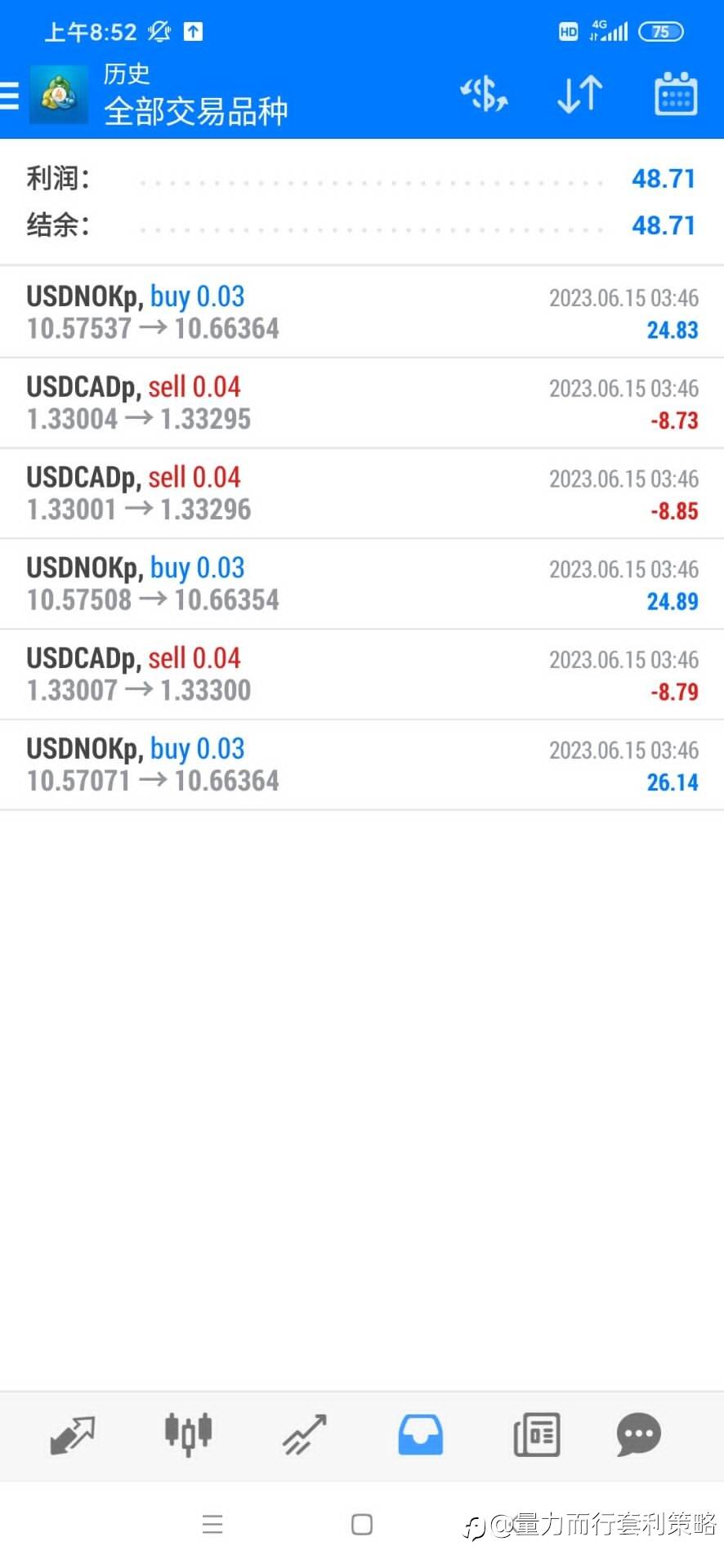Switch to the Messages chat tab
The height and width of the screenshot is (1568, 724).
(x=638, y=1435)
